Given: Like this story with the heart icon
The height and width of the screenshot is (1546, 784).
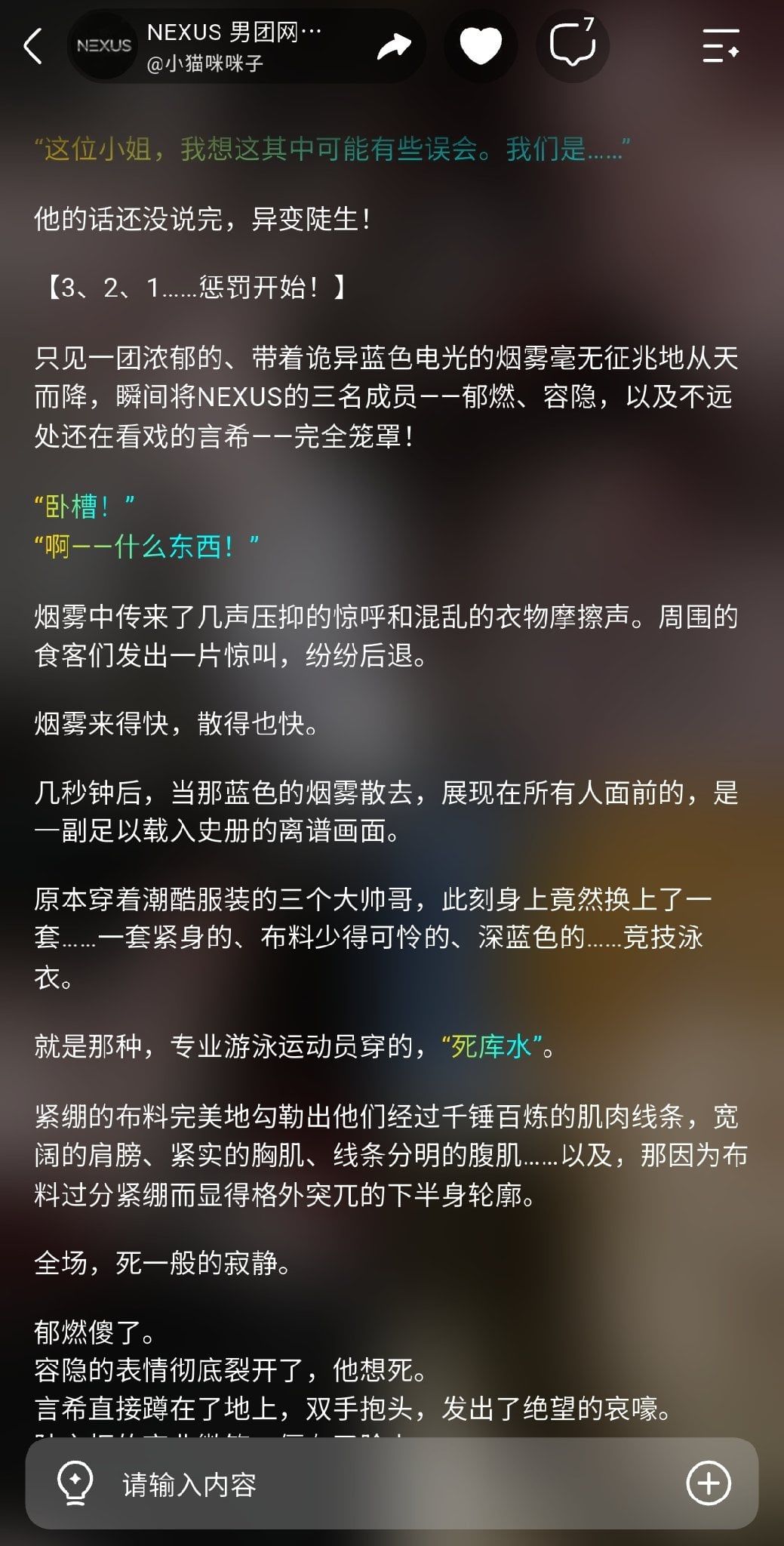Looking at the screenshot, I should pos(481,46).
